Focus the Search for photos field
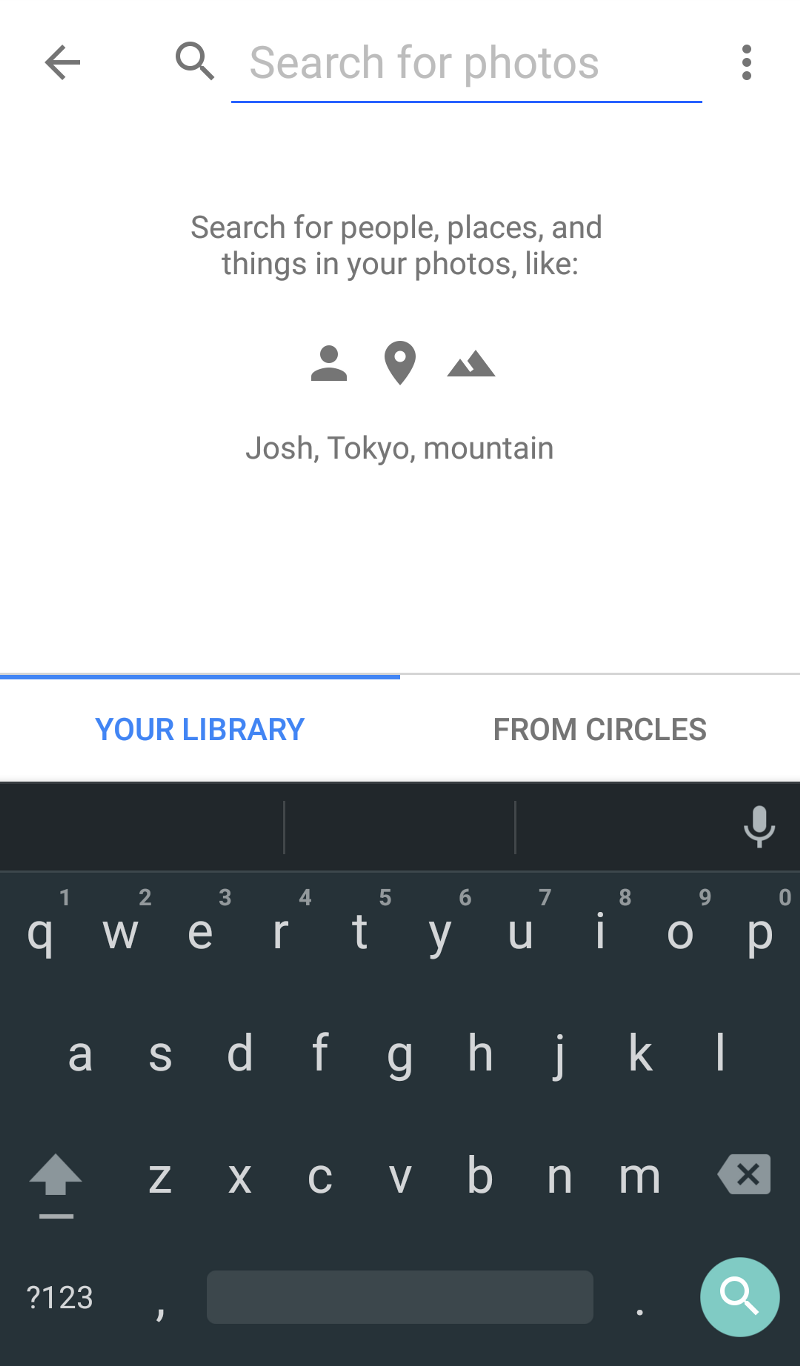This screenshot has height=1366, width=800. point(466,64)
